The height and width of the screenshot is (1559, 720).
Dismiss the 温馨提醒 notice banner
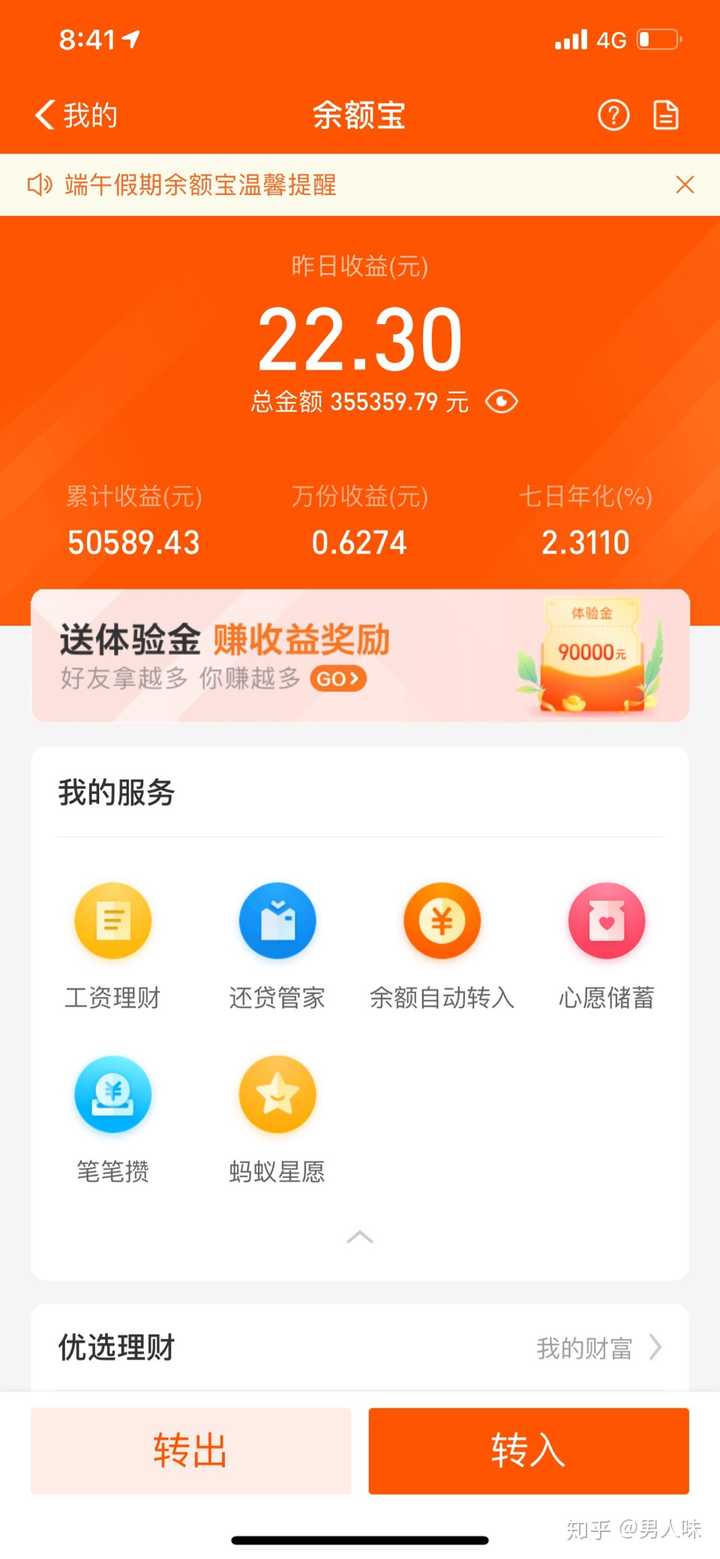pyautogui.click(x=685, y=184)
